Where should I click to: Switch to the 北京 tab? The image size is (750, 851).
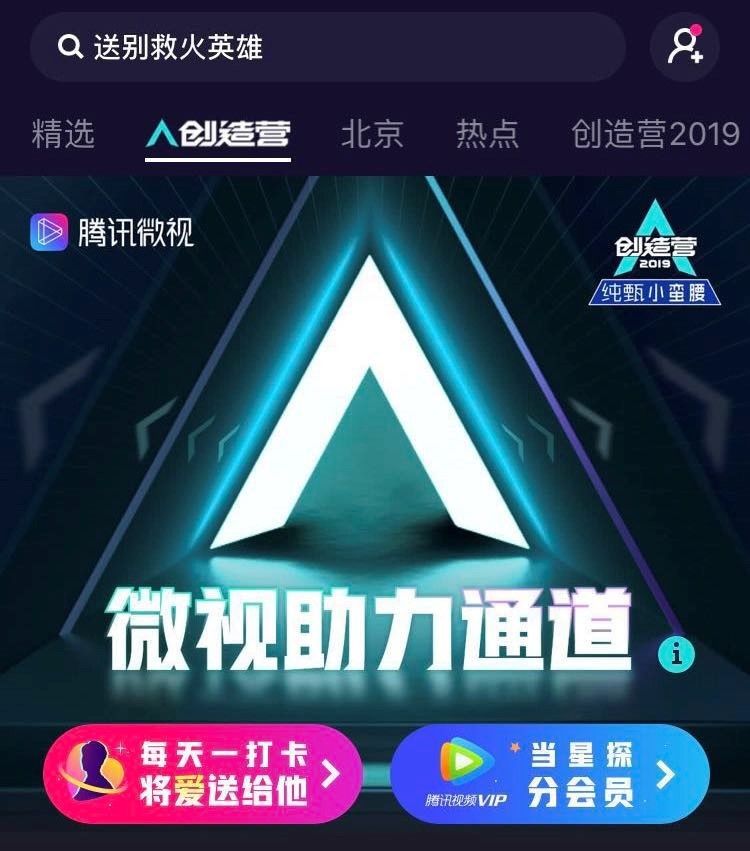point(372,134)
